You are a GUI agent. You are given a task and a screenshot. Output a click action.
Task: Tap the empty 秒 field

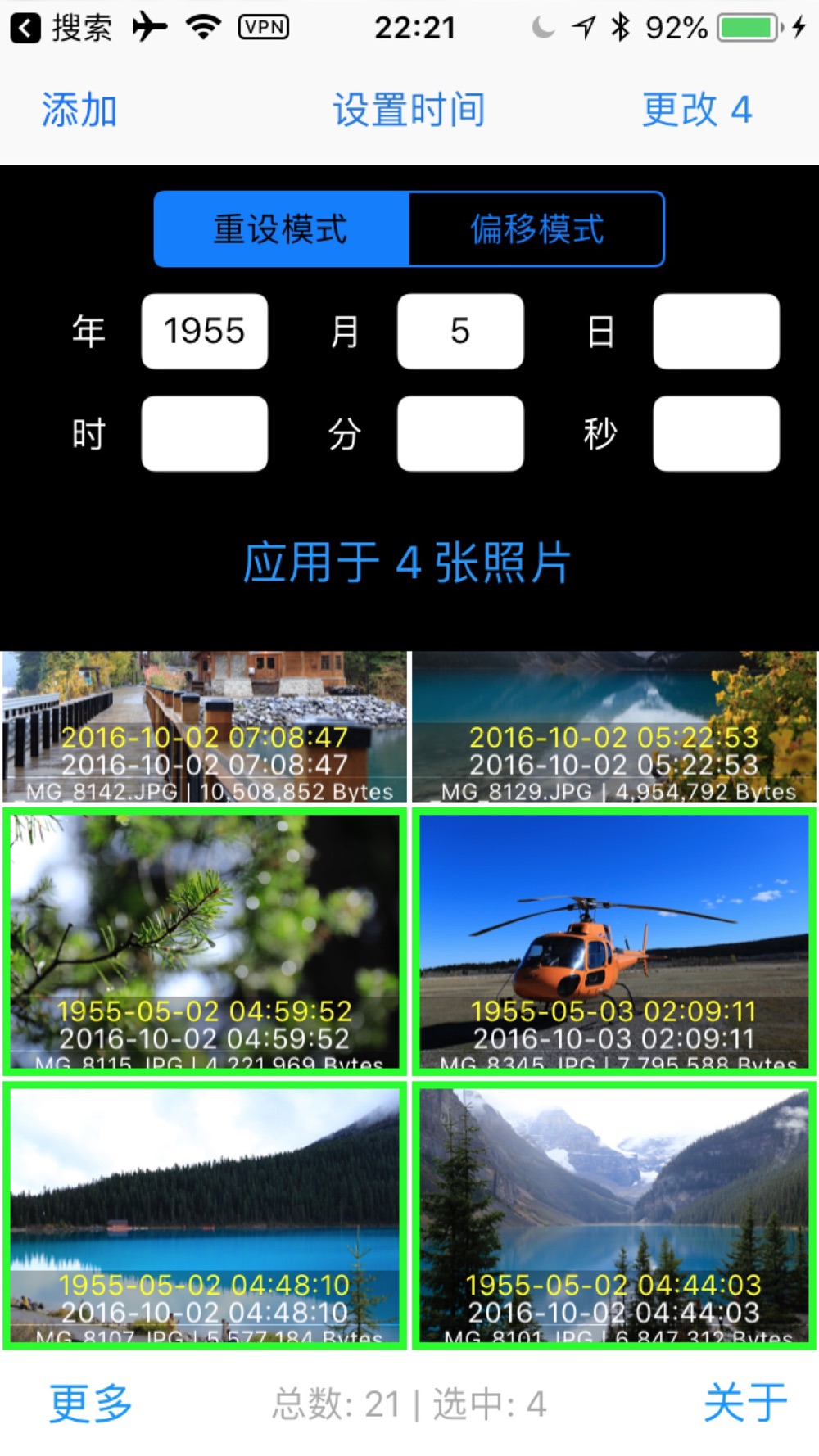[x=716, y=434]
